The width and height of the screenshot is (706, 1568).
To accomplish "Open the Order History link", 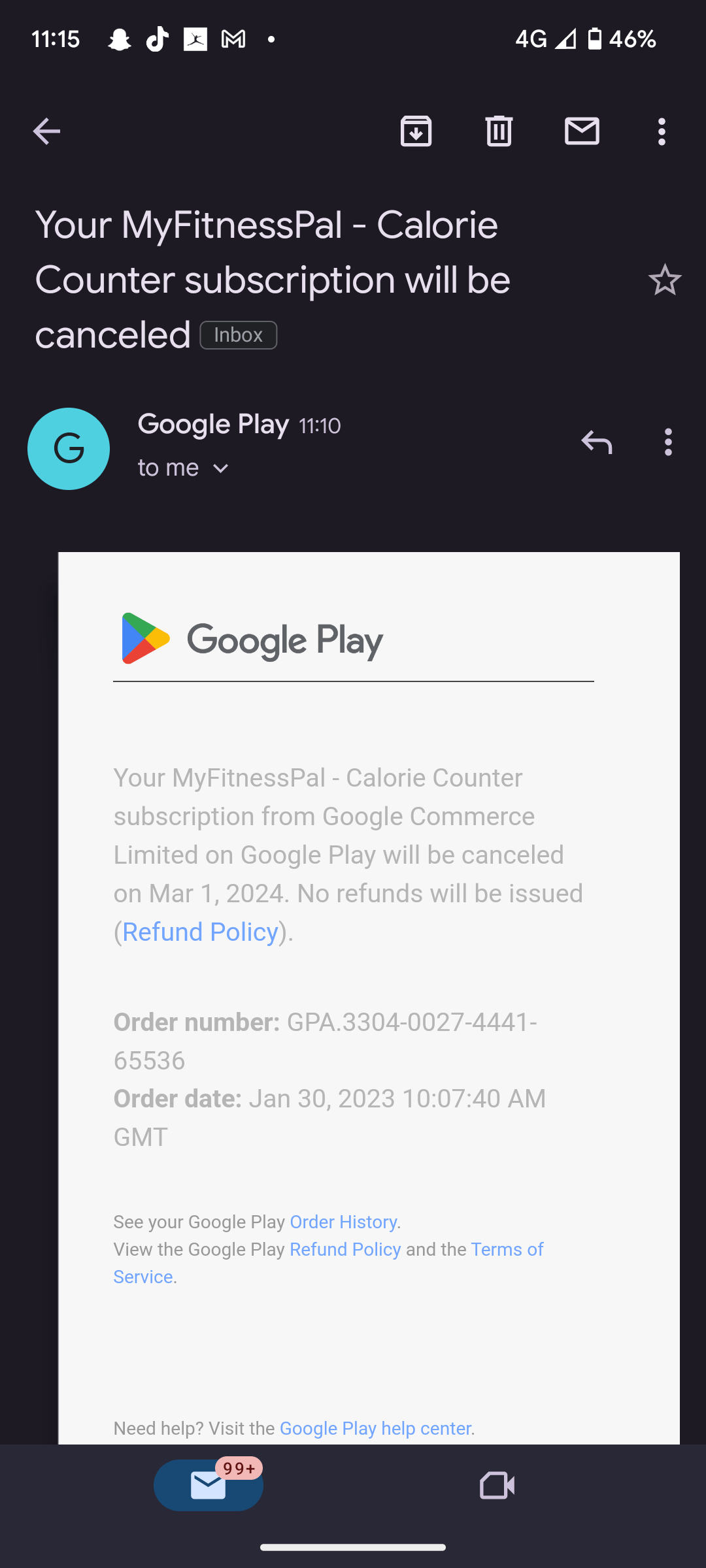I will coord(343,1222).
